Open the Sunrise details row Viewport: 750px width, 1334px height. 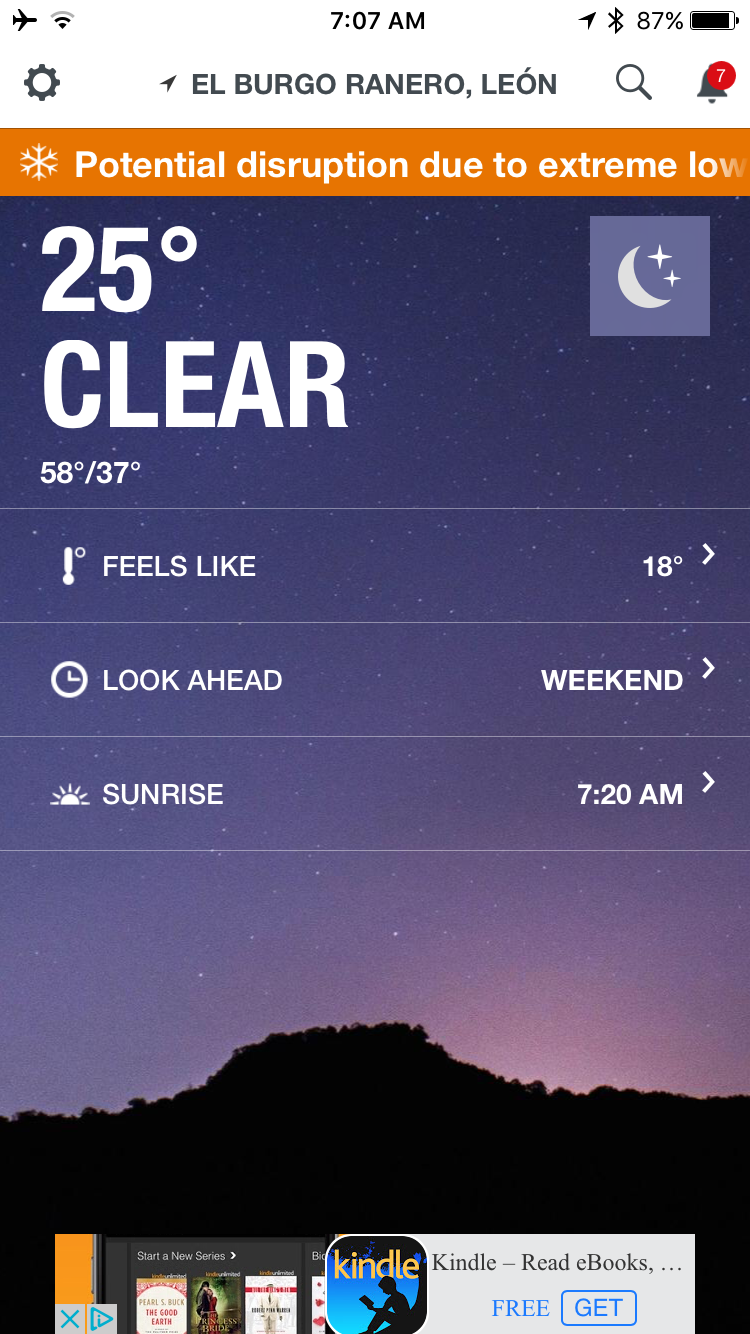375,794
